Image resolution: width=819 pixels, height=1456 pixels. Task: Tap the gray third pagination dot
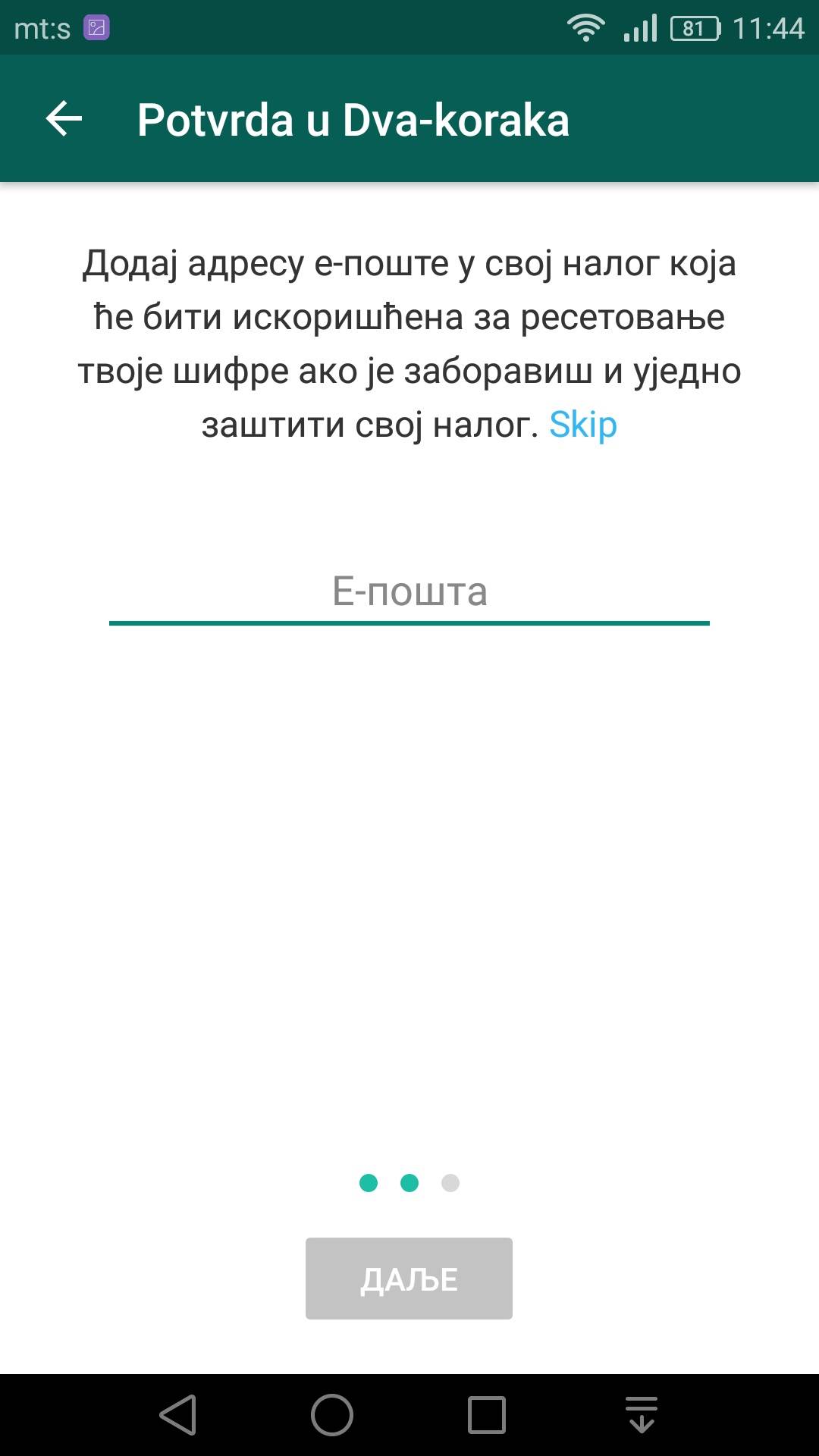click(x=450, y=1182)
